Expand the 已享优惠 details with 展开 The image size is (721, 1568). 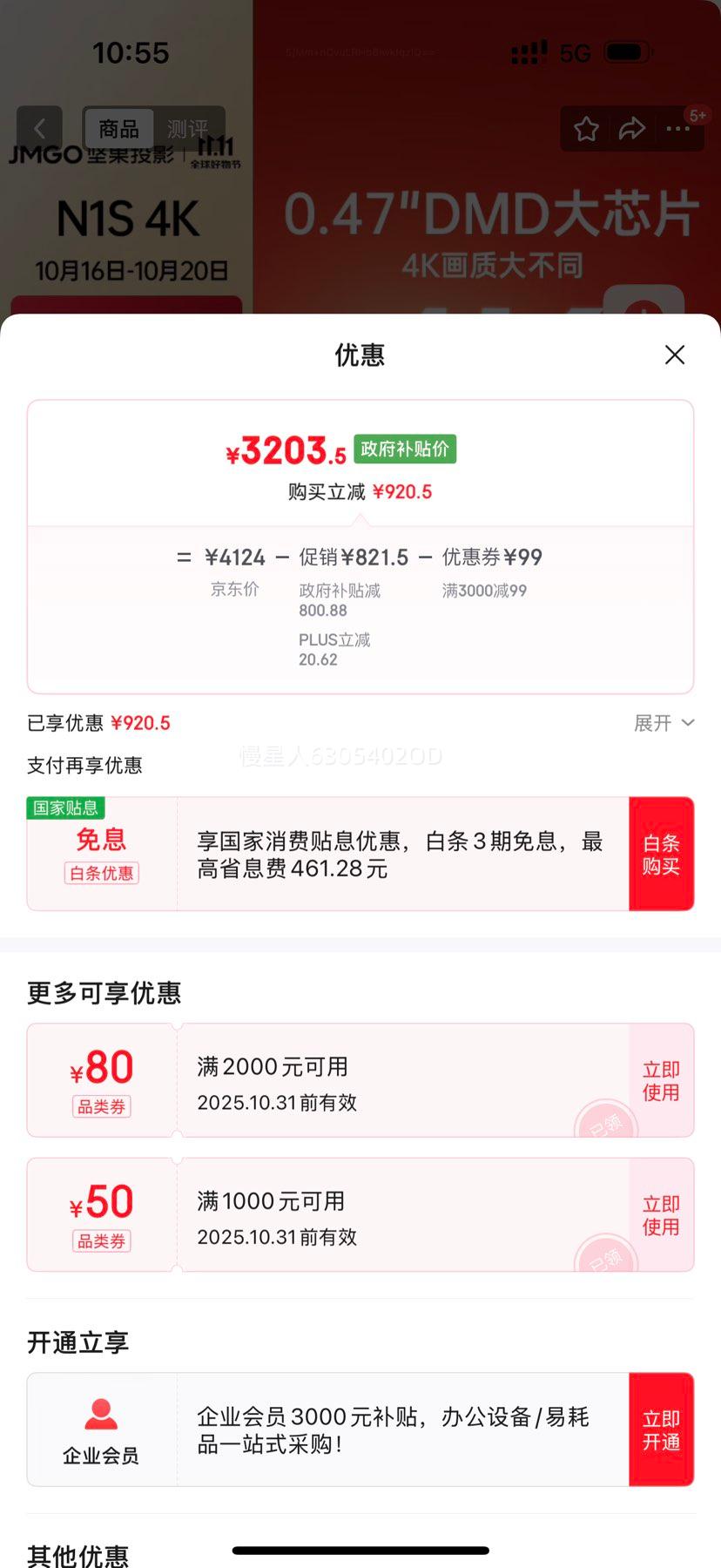(664, 723)
